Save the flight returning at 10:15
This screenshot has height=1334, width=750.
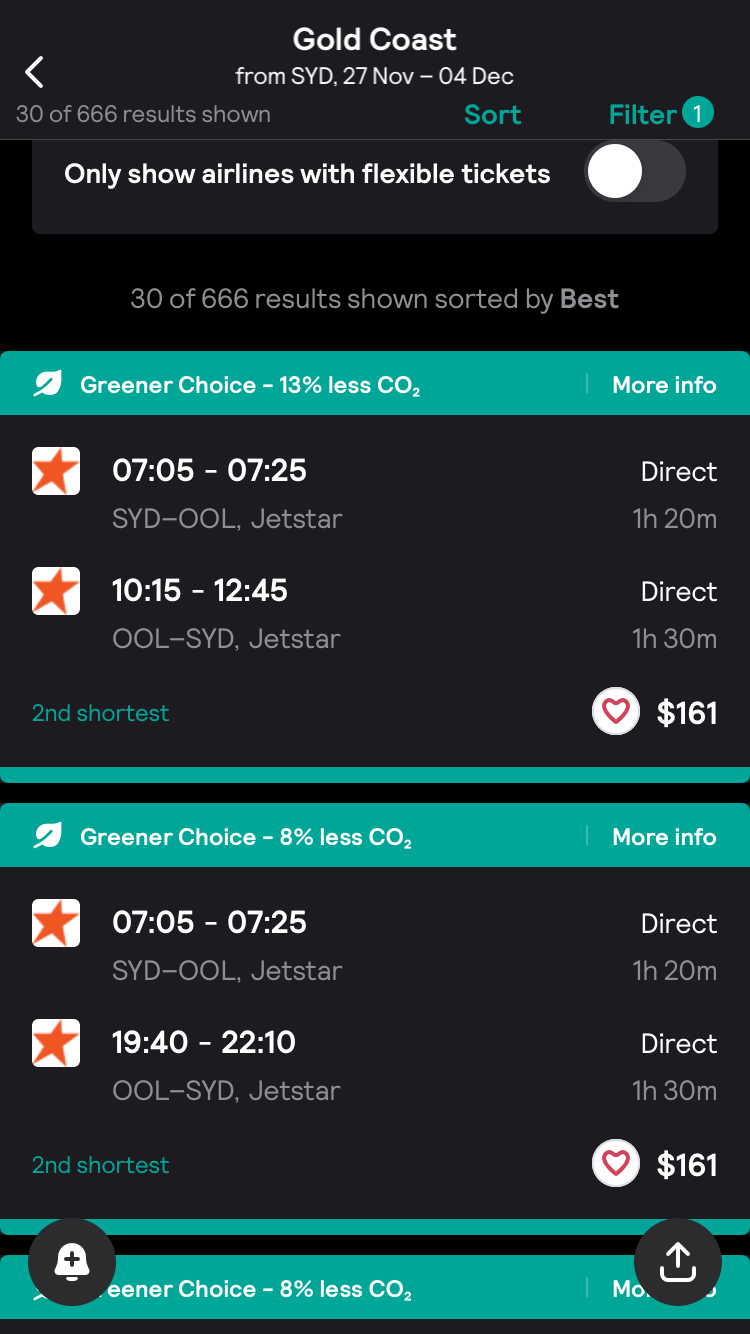615,713
